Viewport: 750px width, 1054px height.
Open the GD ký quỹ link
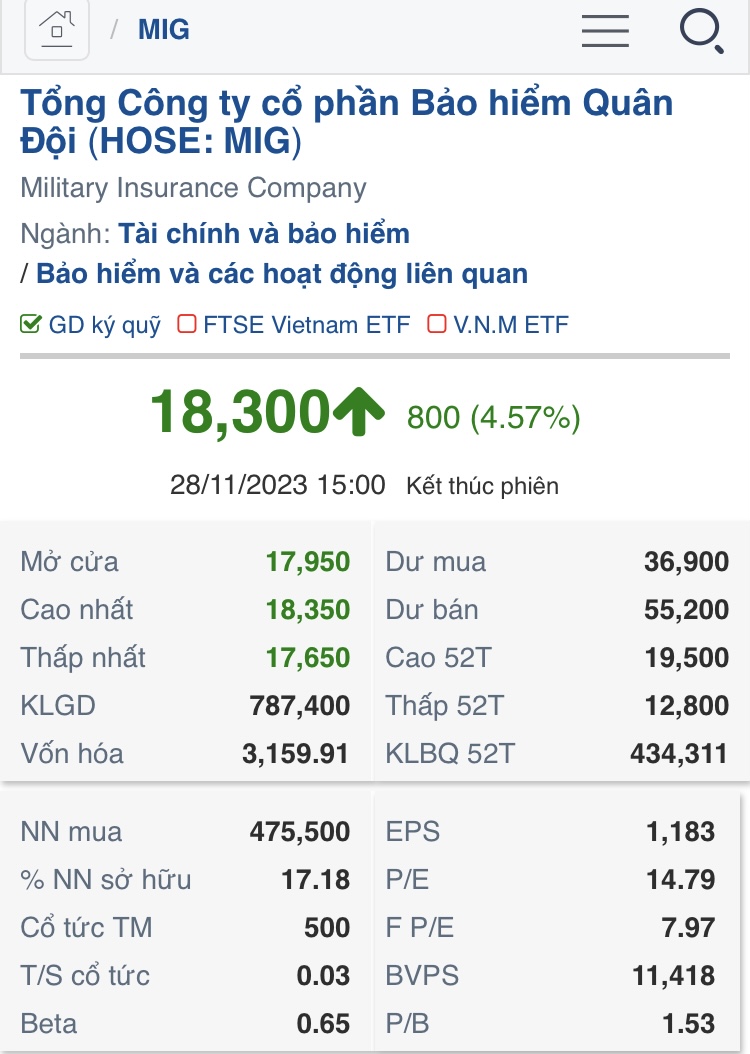tap(104, 325)
